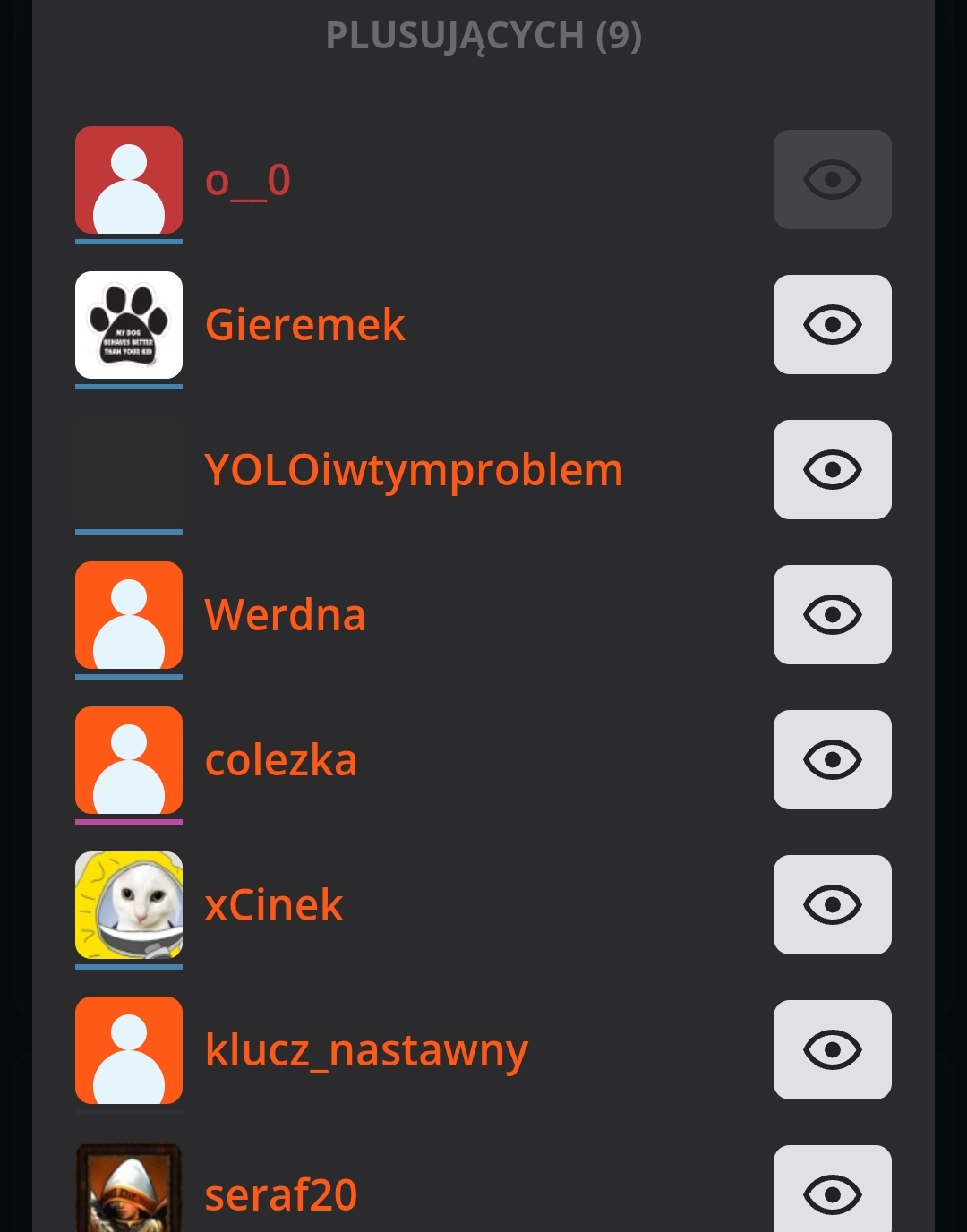Tap the eye button for YOLOiwtymproblem
The width and height of the screenshot is (967, 1232).
coord(832,469)
